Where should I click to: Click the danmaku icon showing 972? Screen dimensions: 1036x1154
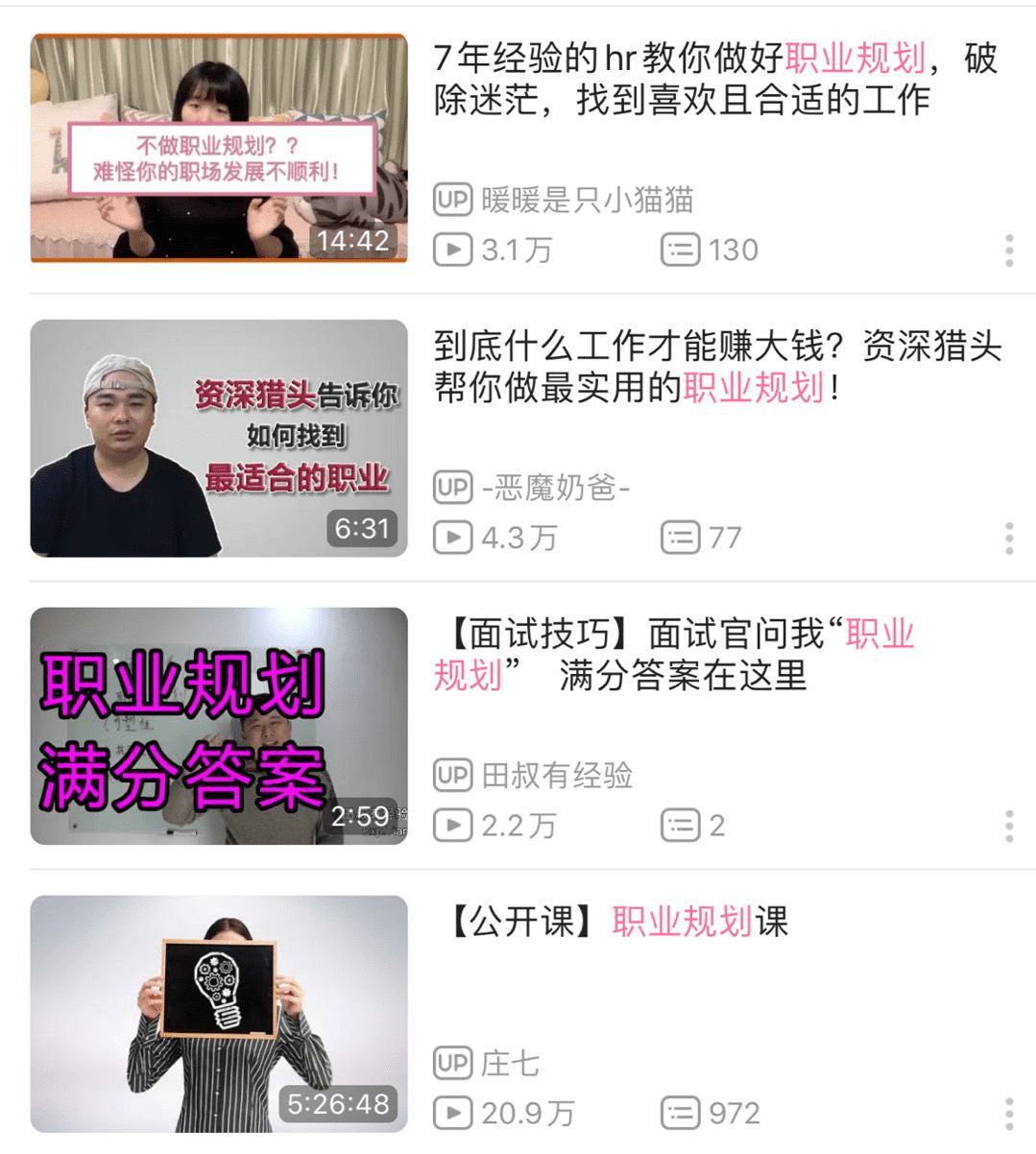point(682,1114)
